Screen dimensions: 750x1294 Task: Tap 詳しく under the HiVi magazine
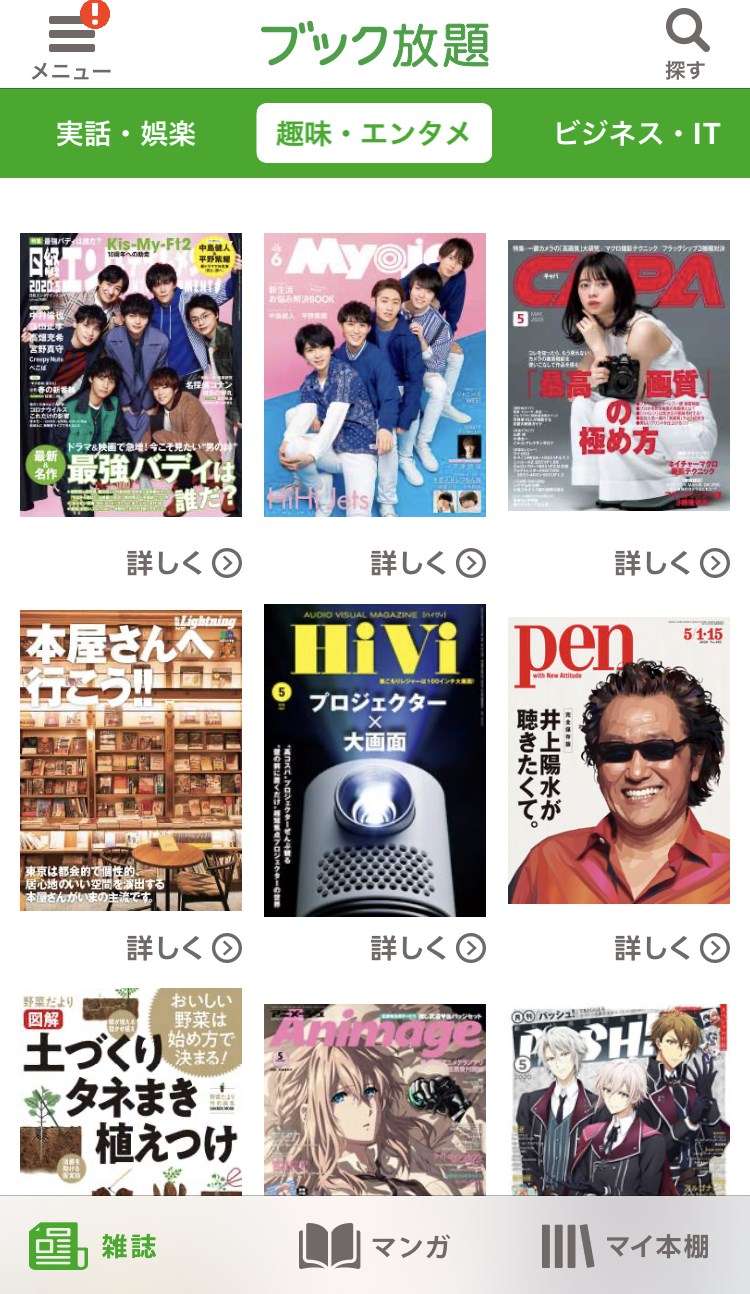(x=428, y=948)
